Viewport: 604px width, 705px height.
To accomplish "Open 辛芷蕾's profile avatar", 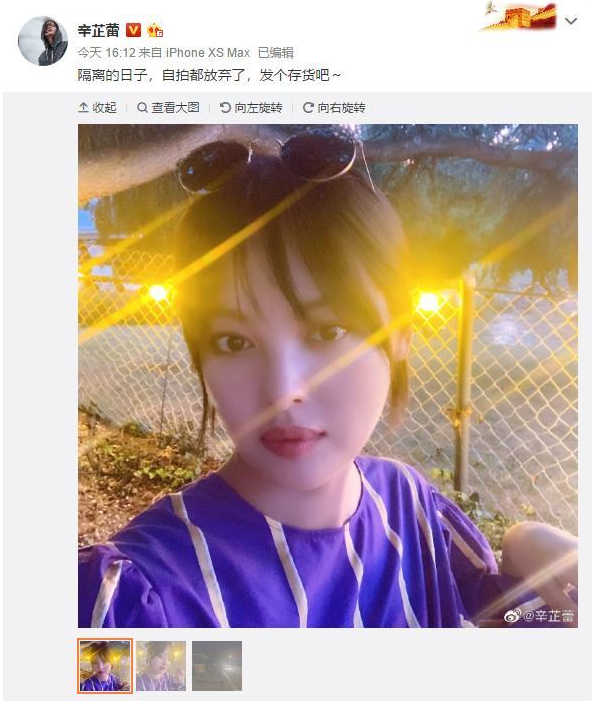I will click(x=43, y=41).
